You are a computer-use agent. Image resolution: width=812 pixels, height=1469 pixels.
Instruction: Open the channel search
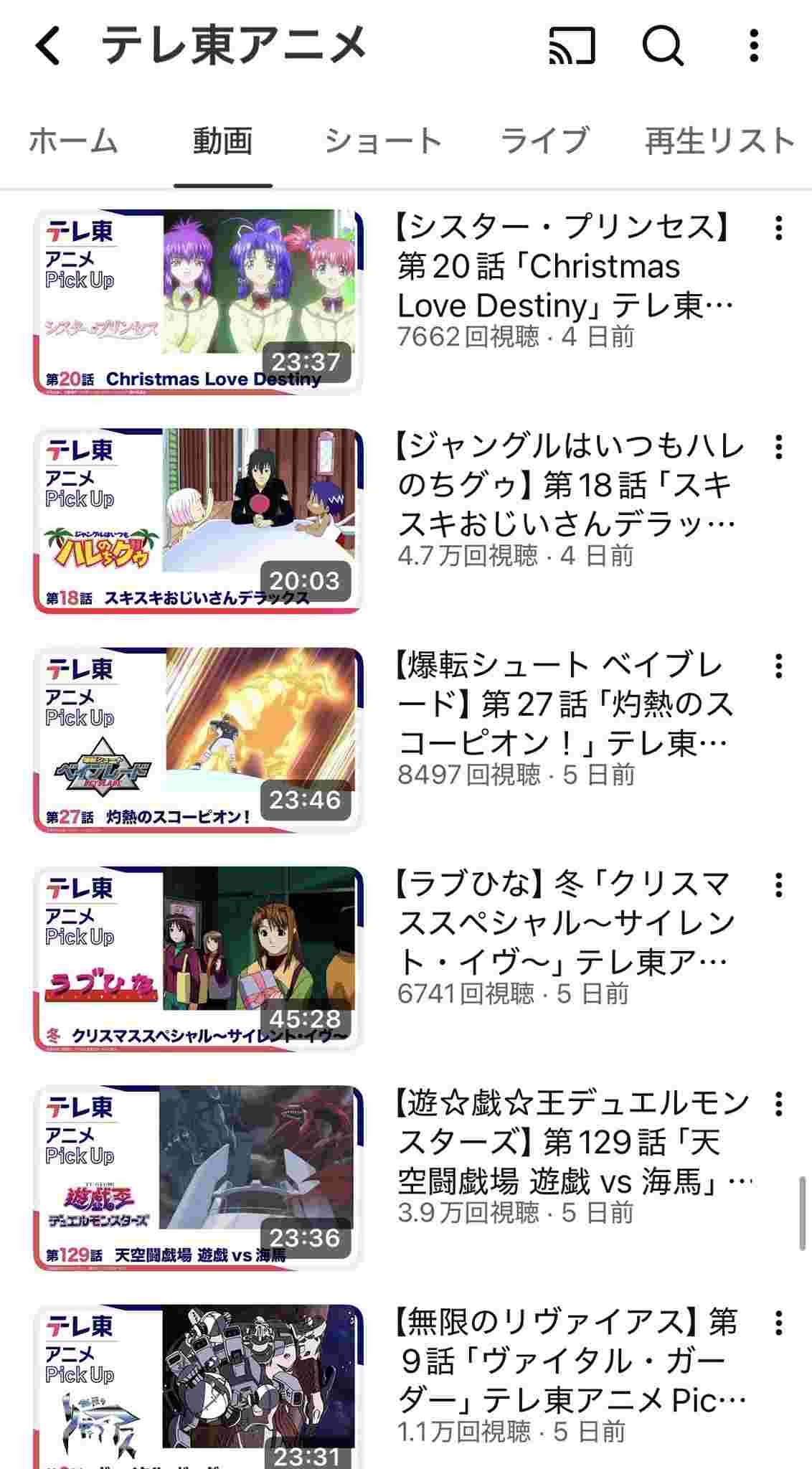[661, 46]
